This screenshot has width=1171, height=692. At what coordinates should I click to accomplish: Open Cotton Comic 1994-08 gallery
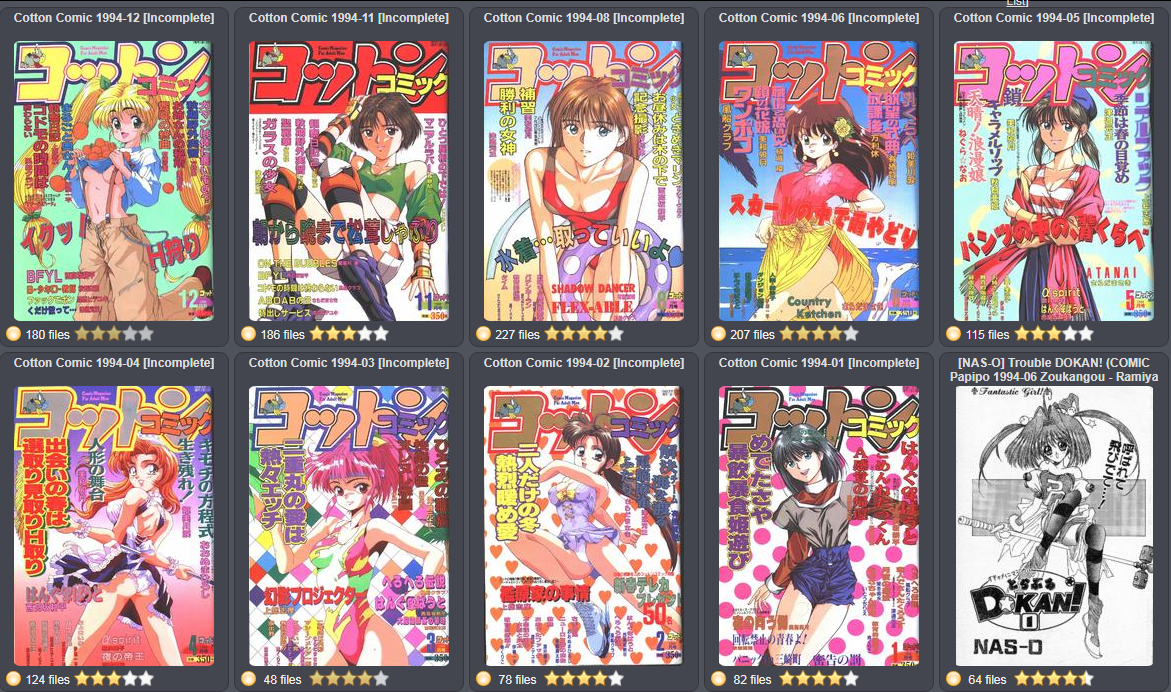[x=583, y=180]
